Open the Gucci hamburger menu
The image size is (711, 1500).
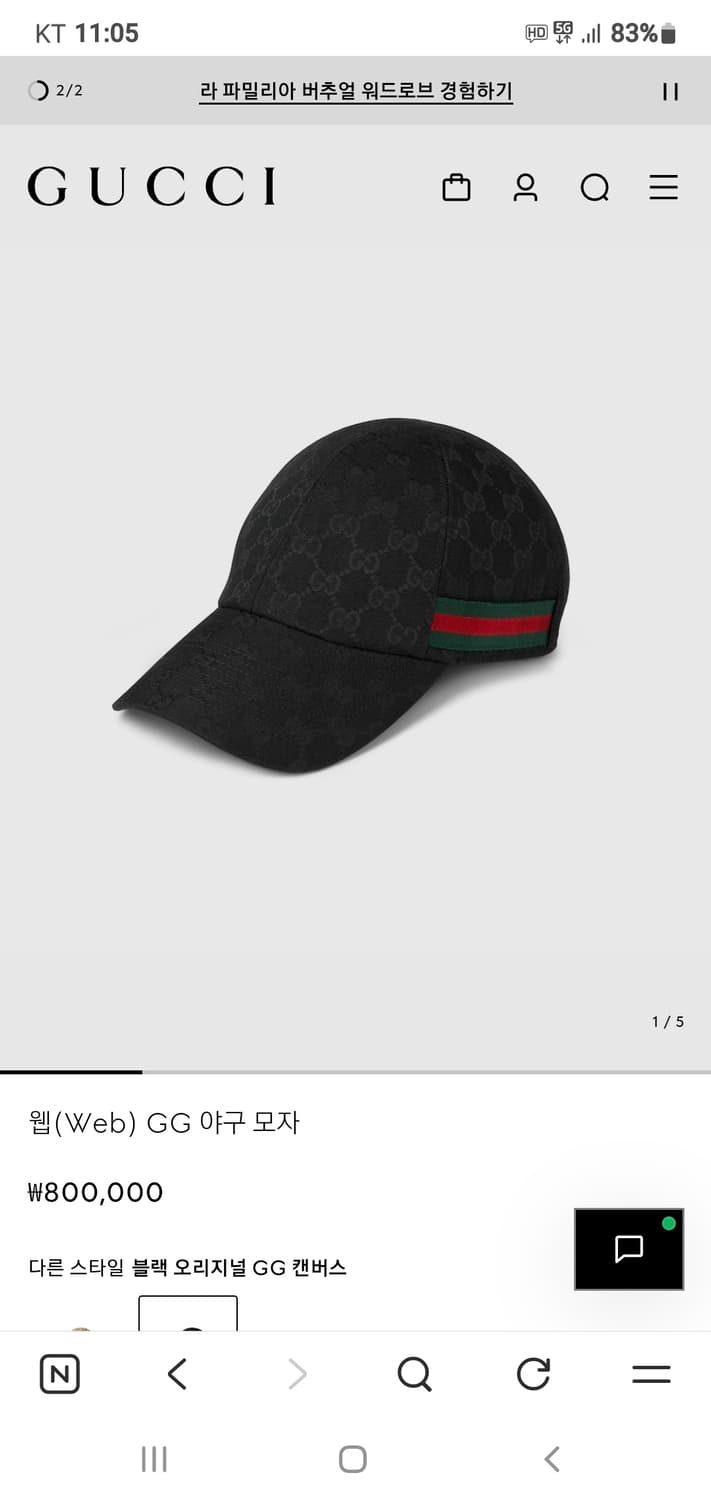coord(663,187)
